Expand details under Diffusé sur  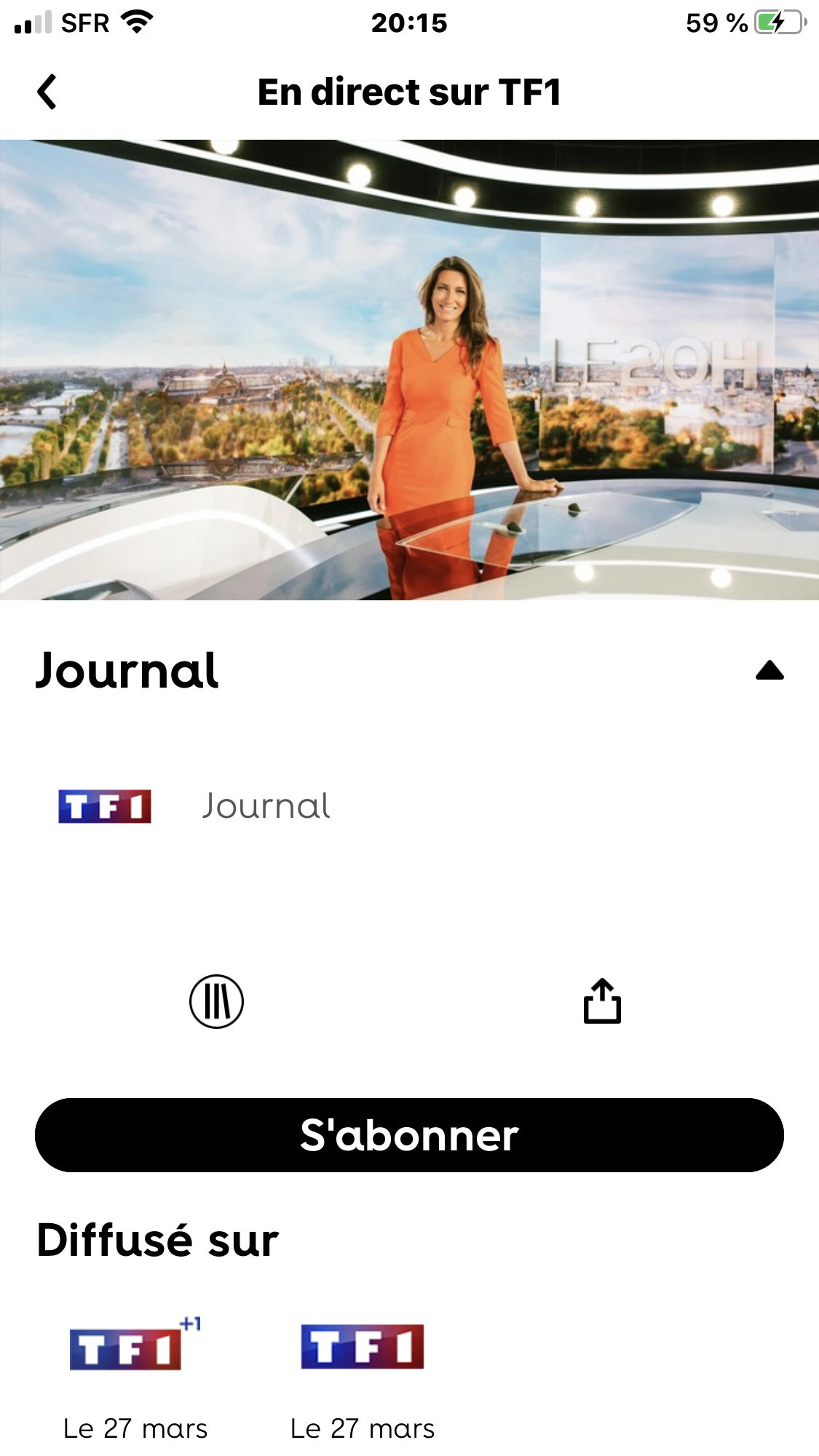tap(157, 1235)
